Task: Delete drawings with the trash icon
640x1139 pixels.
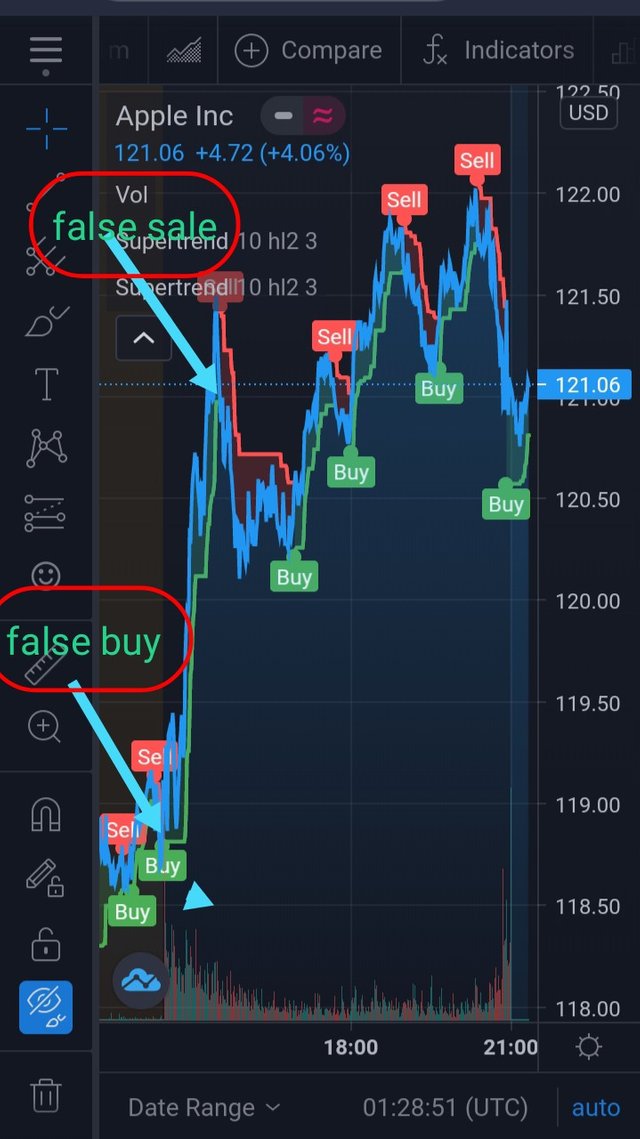Action: 46,1094
